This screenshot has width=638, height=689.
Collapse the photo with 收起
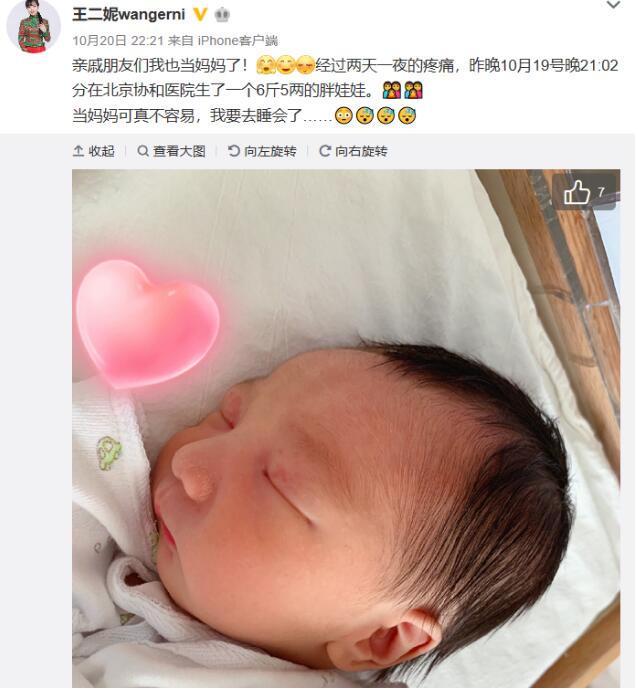point(94,151)
